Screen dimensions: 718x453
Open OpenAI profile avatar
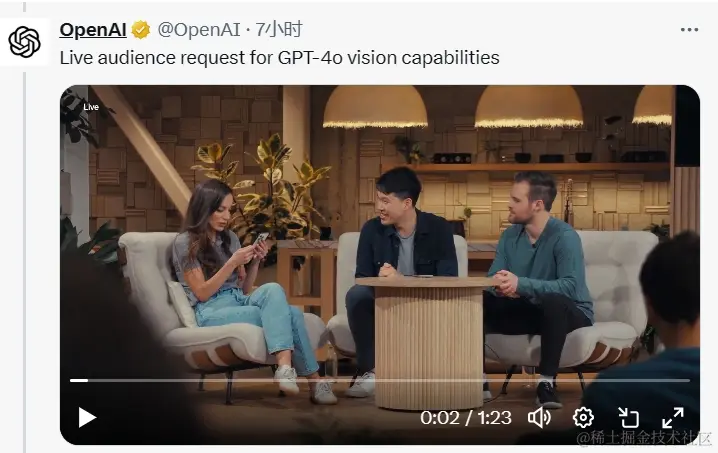24,42
